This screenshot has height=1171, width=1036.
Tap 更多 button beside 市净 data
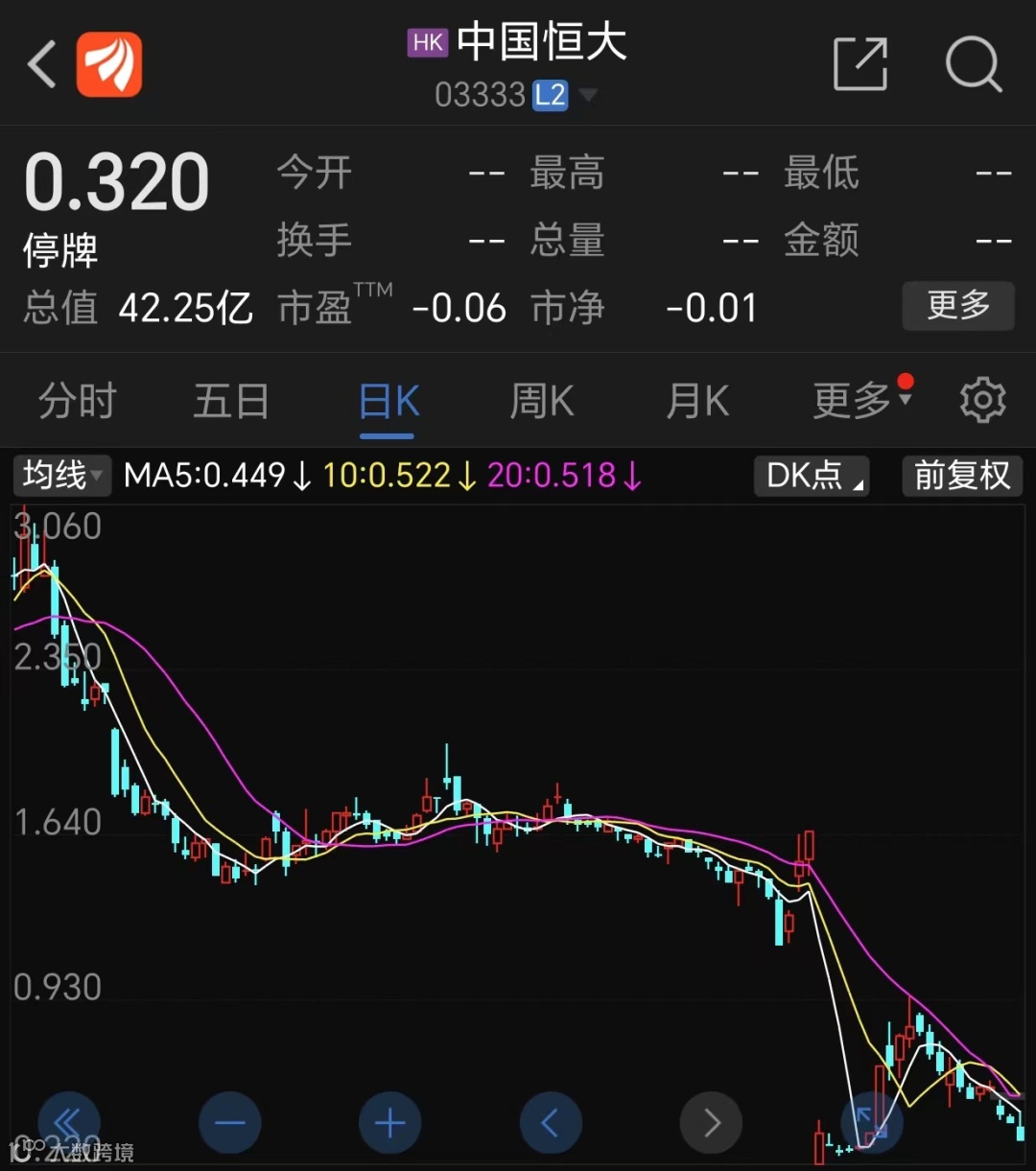[x=957, y=306]
